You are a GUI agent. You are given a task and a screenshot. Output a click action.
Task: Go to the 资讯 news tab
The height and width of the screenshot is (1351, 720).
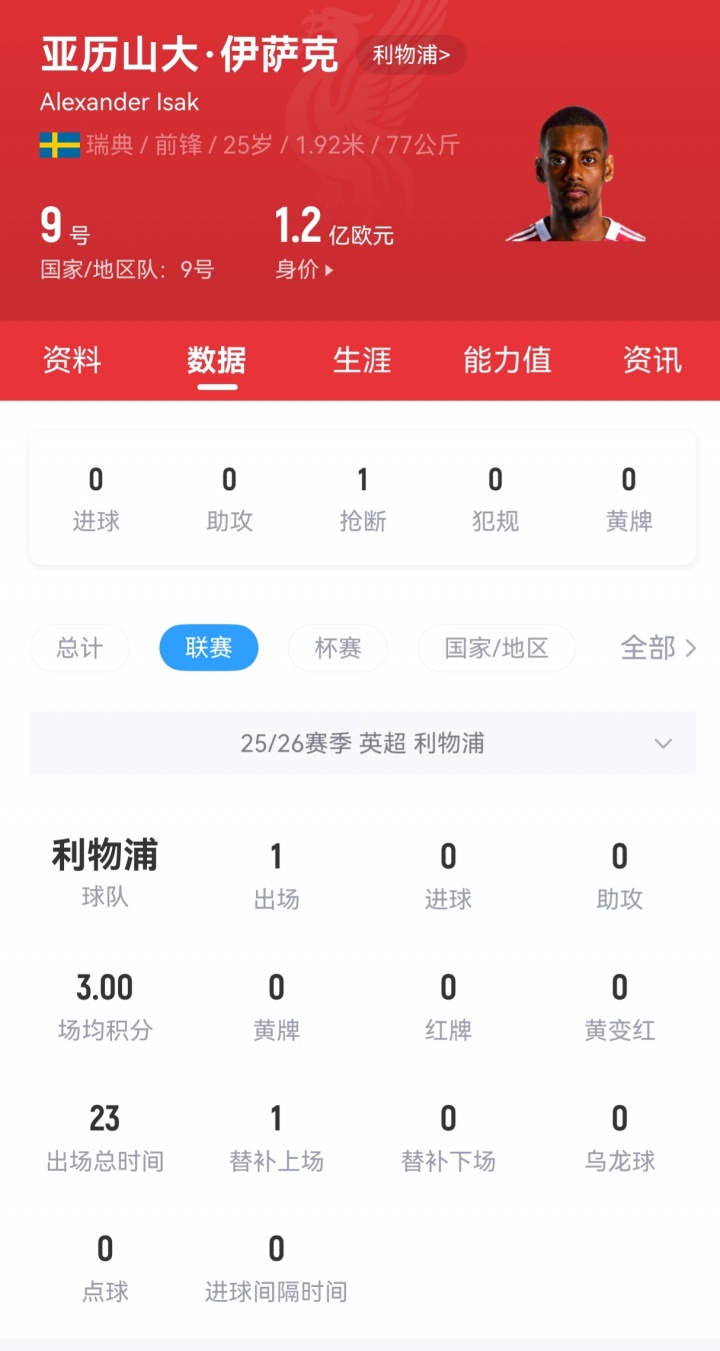[x=652, y=360]
